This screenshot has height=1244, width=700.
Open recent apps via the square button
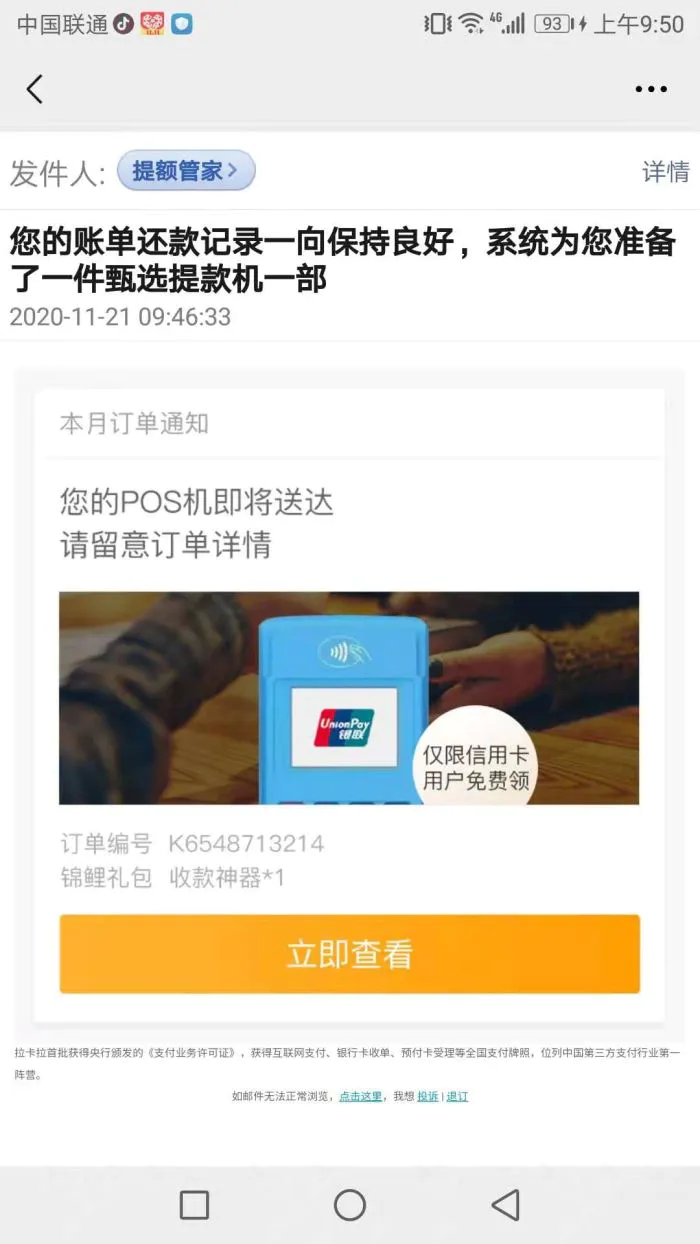(x=194, y=1205)
